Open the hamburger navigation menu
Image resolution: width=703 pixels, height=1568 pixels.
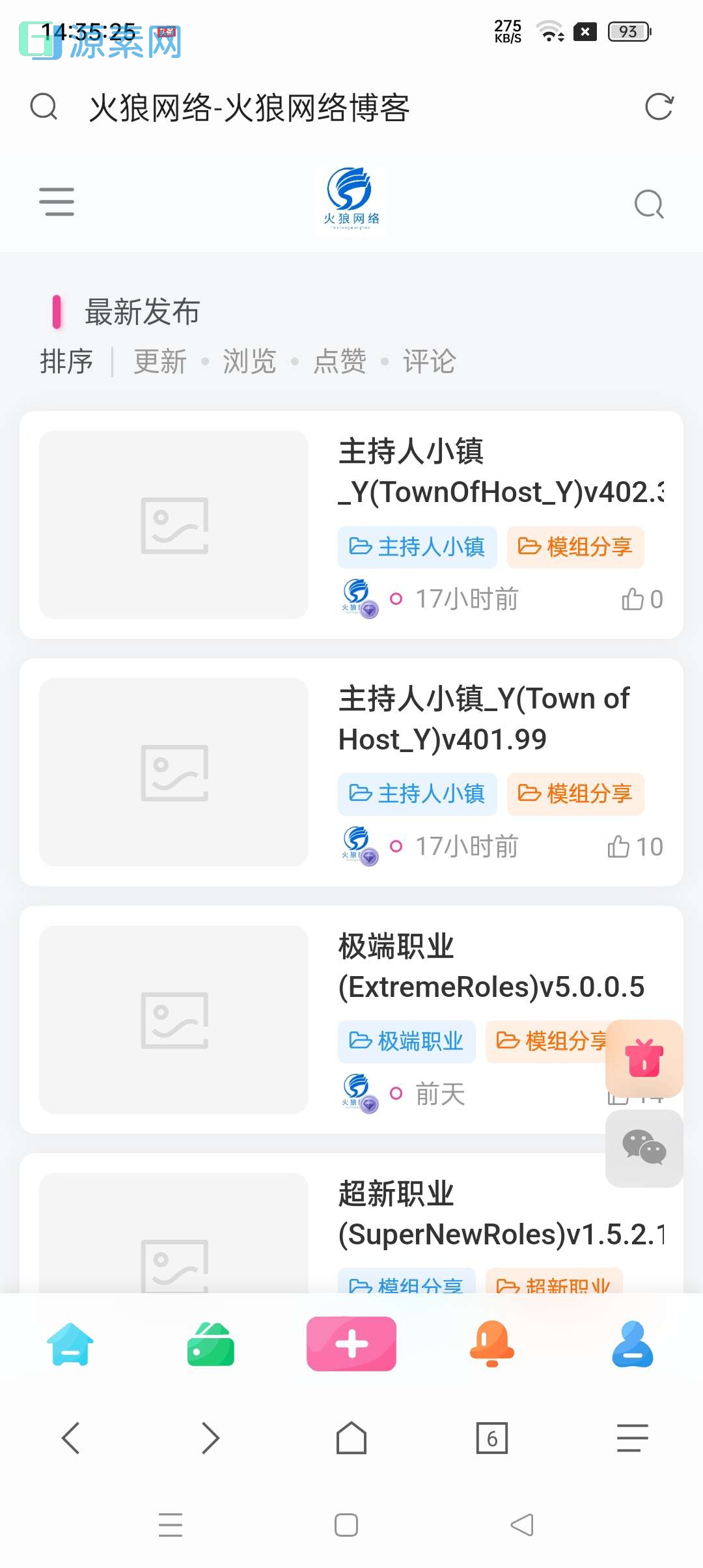pyautogui.click(x=57, y=203)
